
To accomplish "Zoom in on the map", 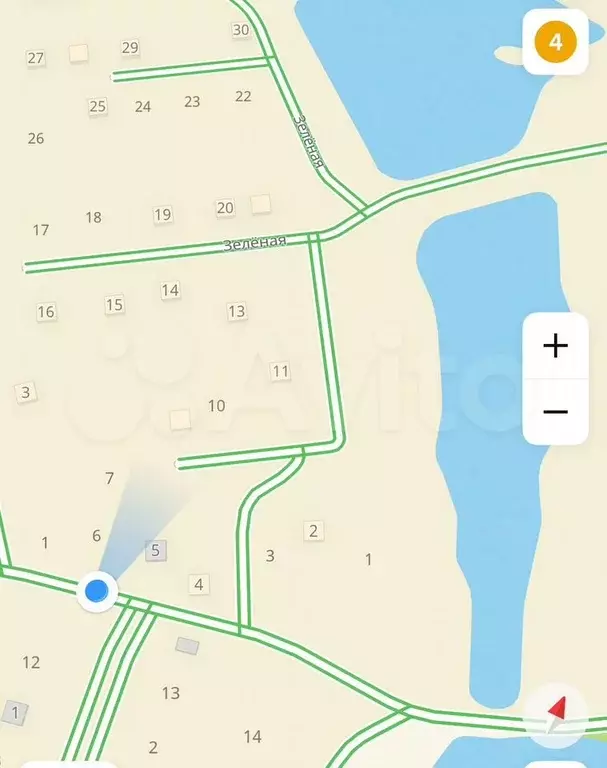I will click(x=555, y=346).
